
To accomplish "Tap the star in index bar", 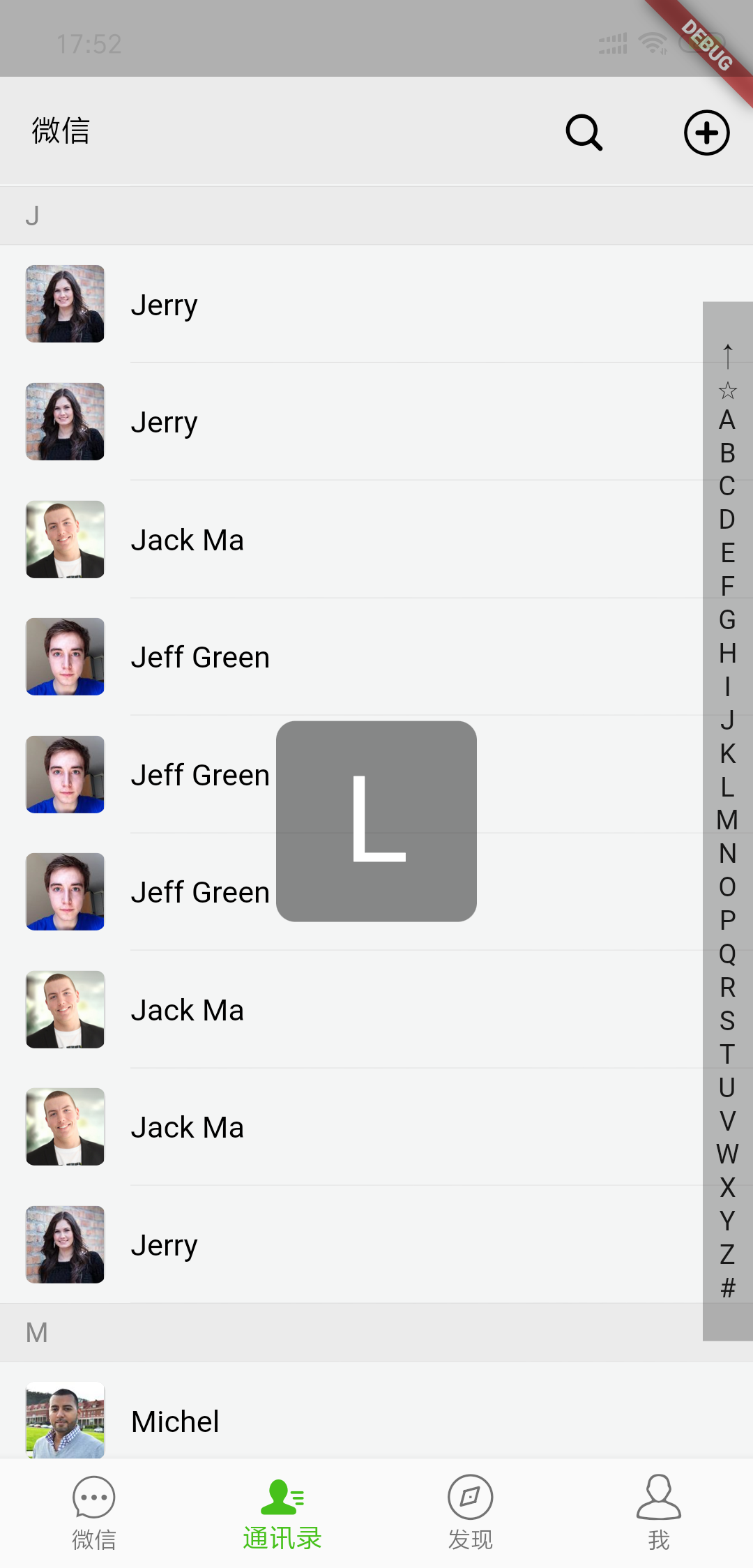I will point(727,389).
